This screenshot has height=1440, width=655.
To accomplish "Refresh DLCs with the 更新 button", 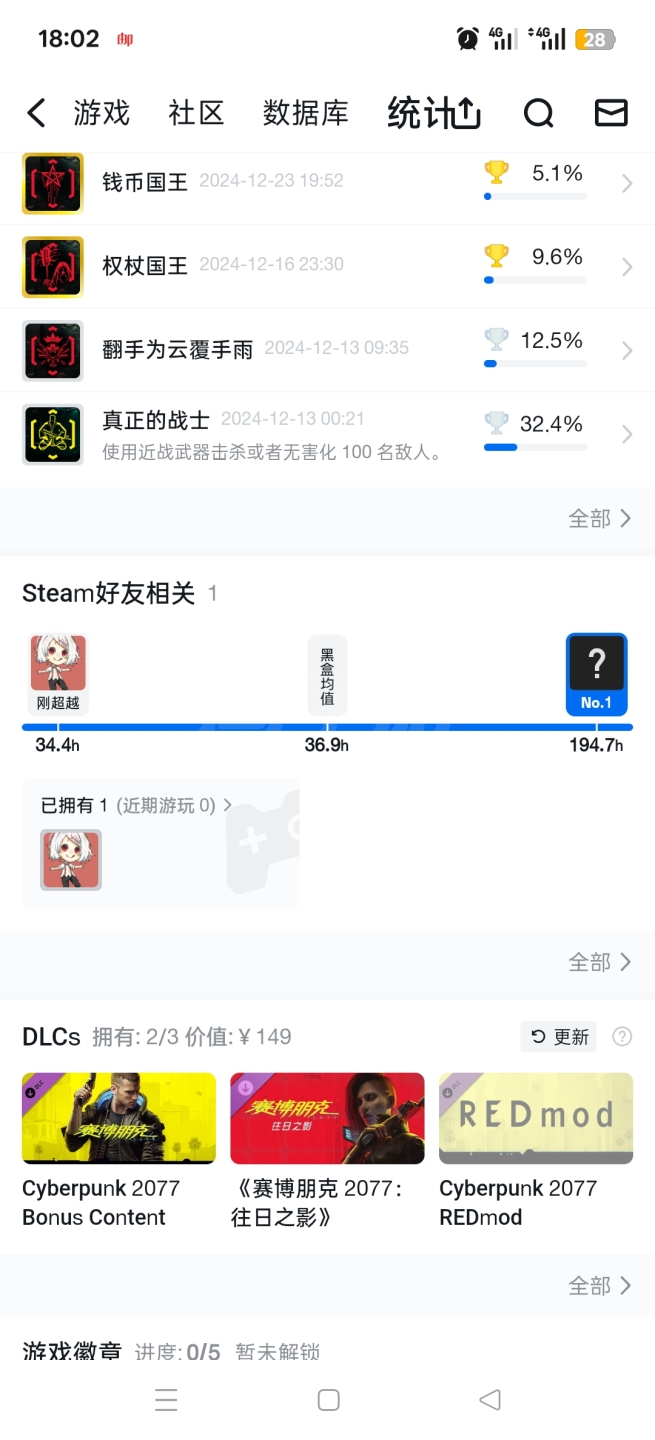I will (559, 1037).
